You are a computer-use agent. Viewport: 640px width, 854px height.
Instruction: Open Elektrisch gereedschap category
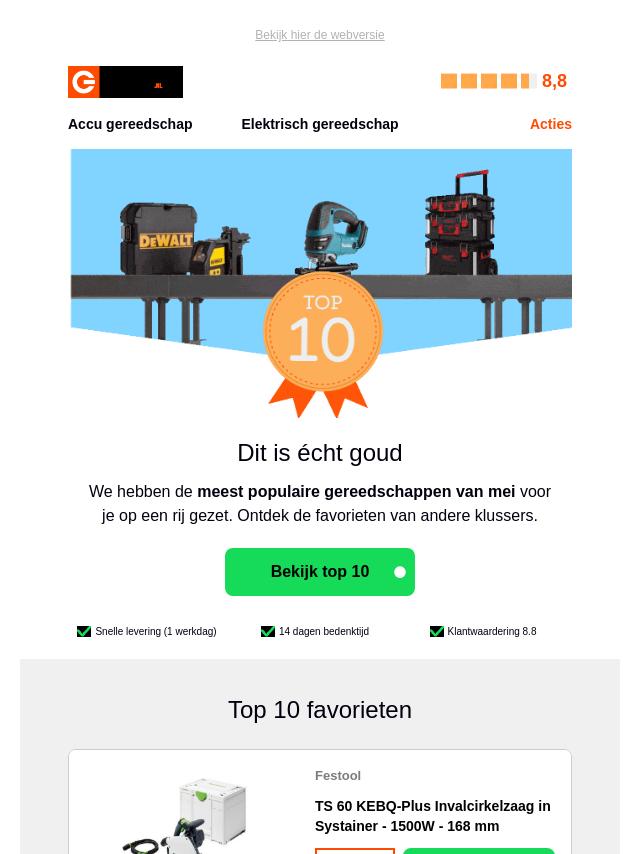click(319, 124)
